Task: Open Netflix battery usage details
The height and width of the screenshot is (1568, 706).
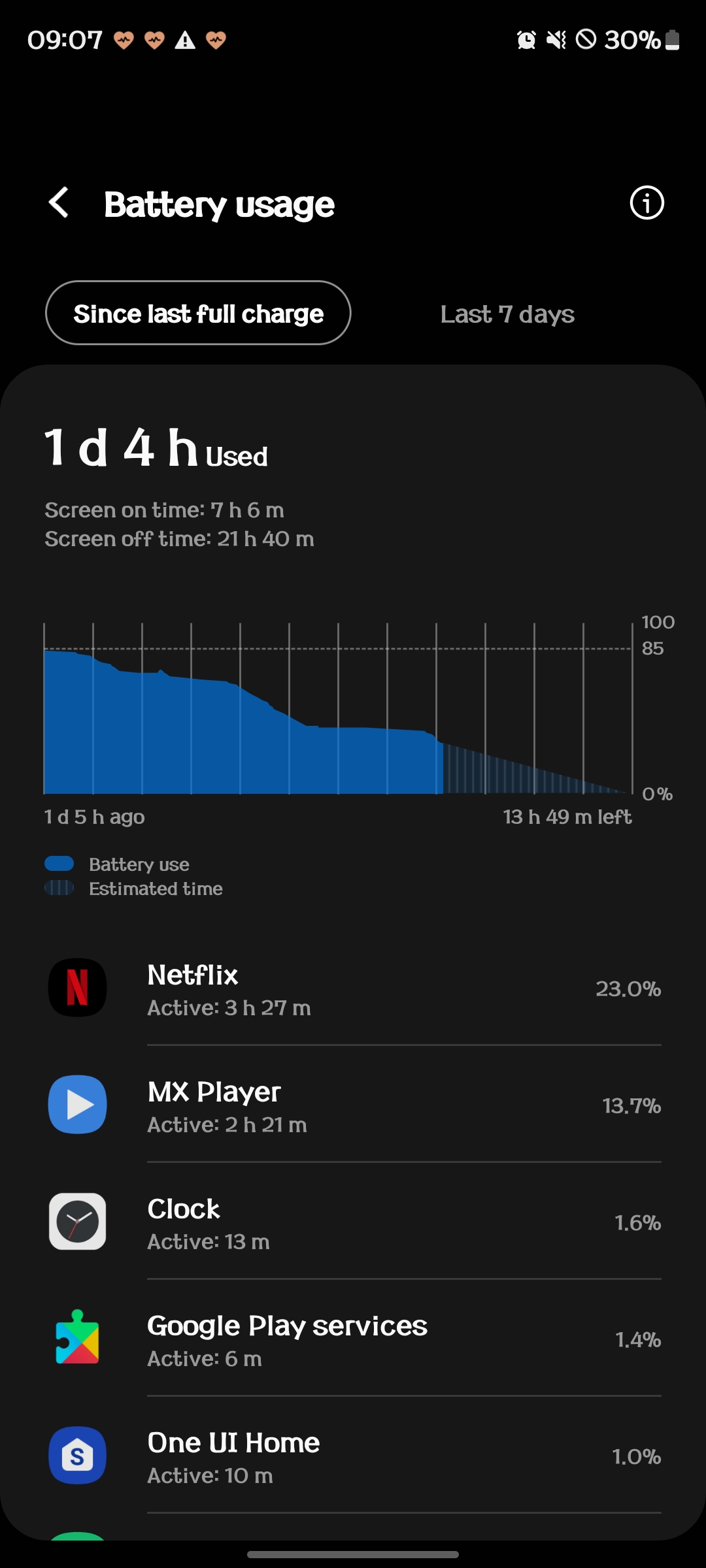Action: click(353, 988)
